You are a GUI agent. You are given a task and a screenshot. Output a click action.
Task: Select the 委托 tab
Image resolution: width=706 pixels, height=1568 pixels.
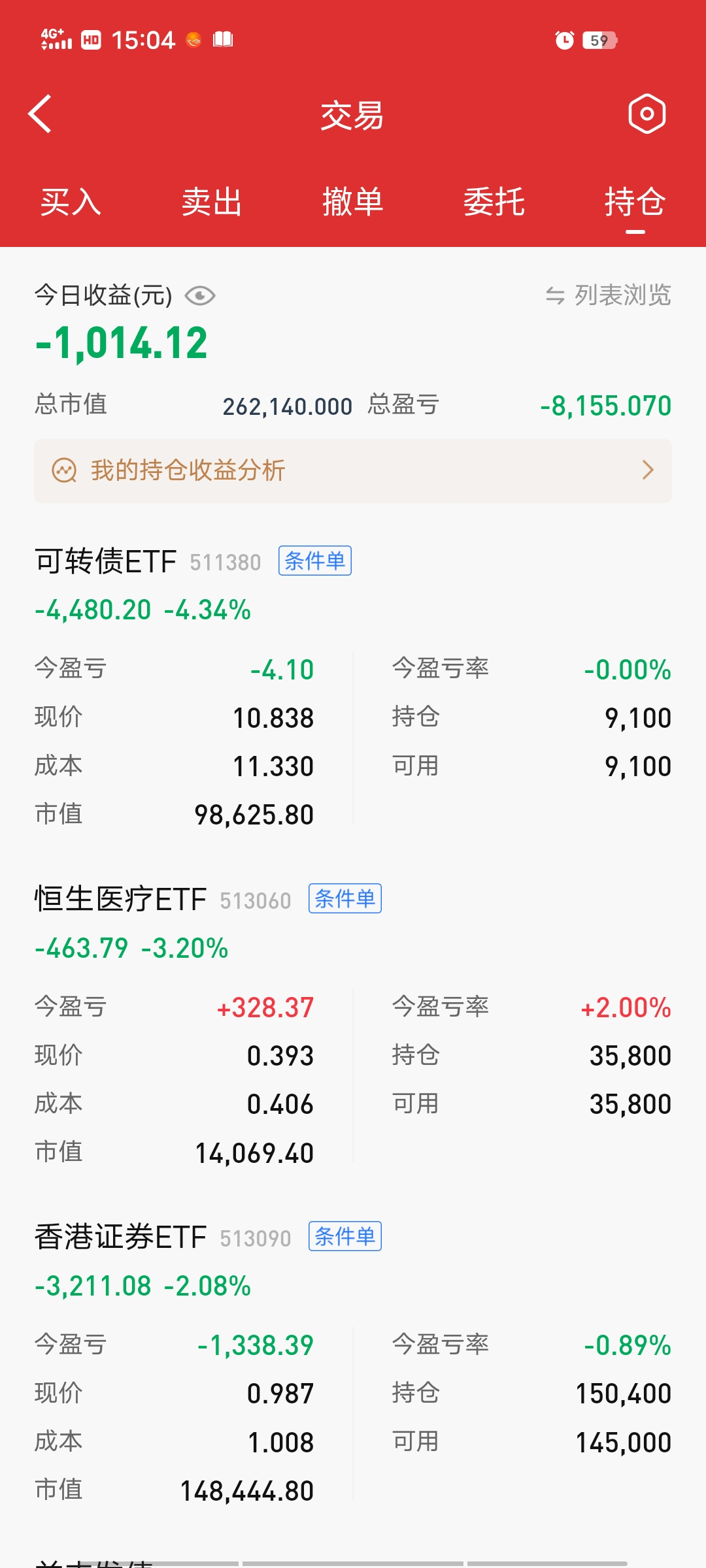click(494, 202)
